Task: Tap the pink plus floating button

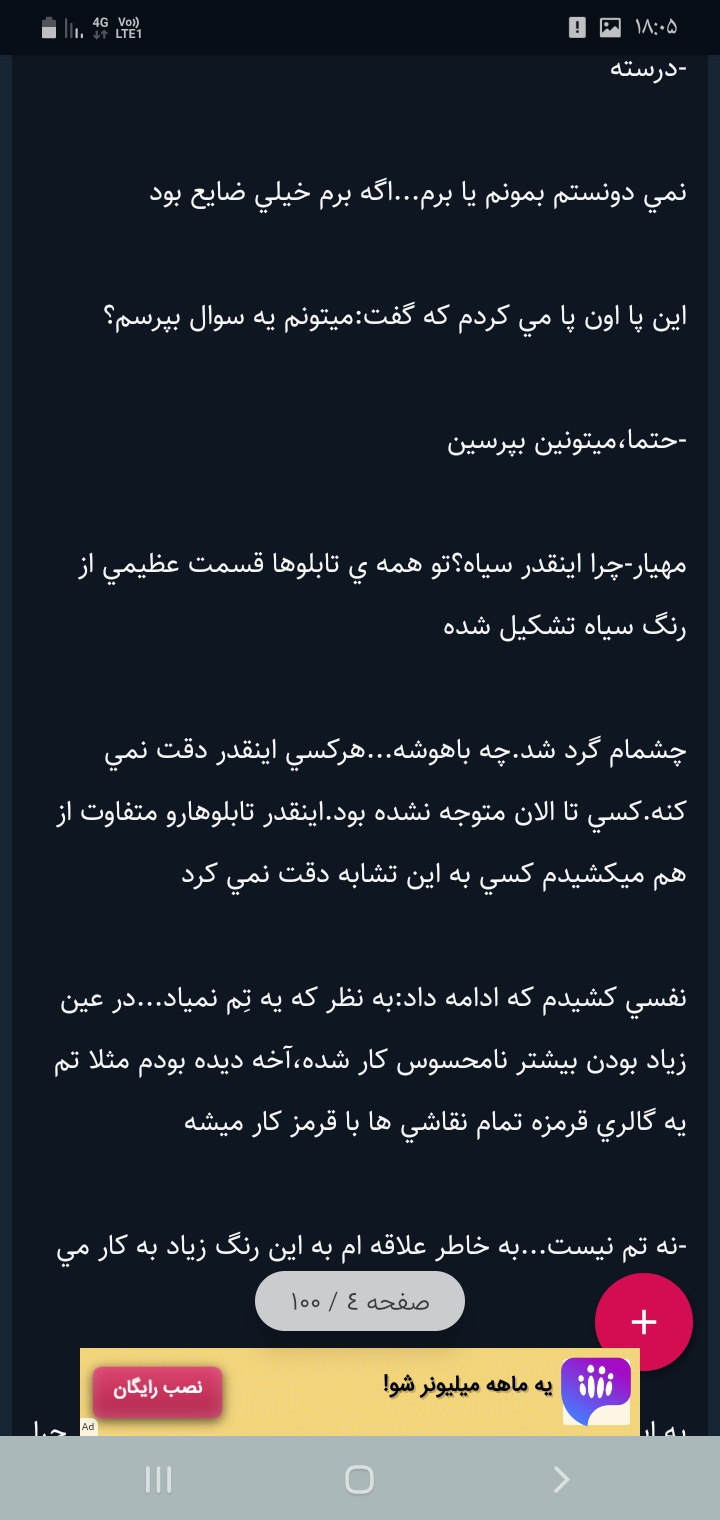Action: click(x=643, y=1321)
